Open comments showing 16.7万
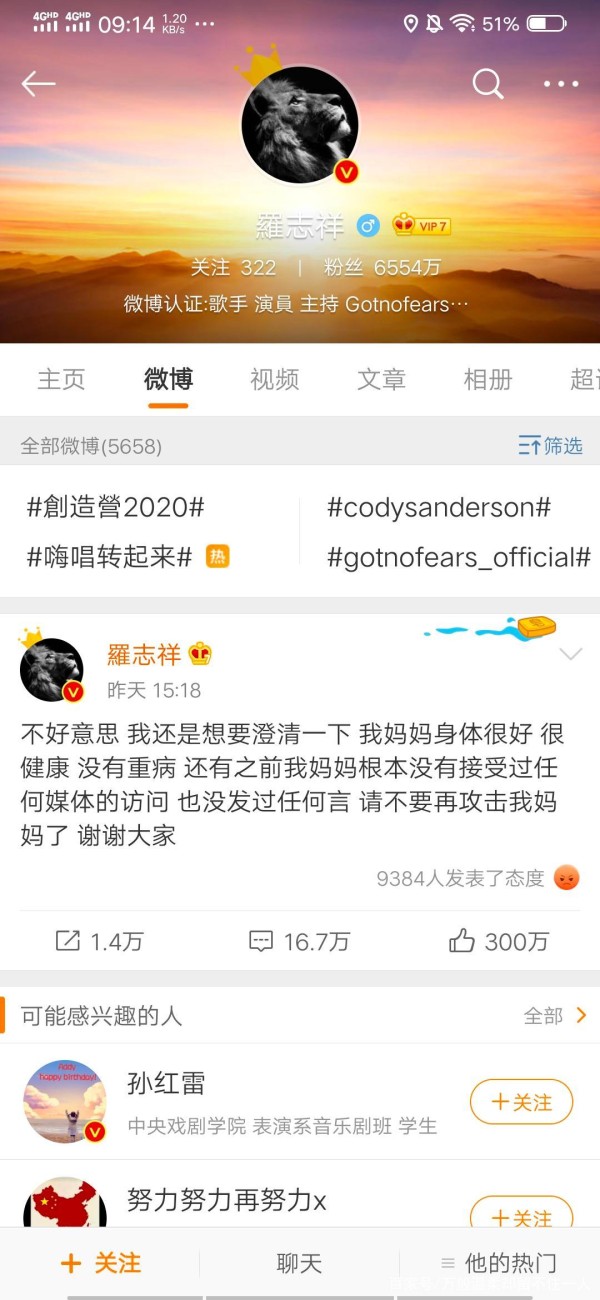The image size is (600, 1300). [x=299, y=941]
